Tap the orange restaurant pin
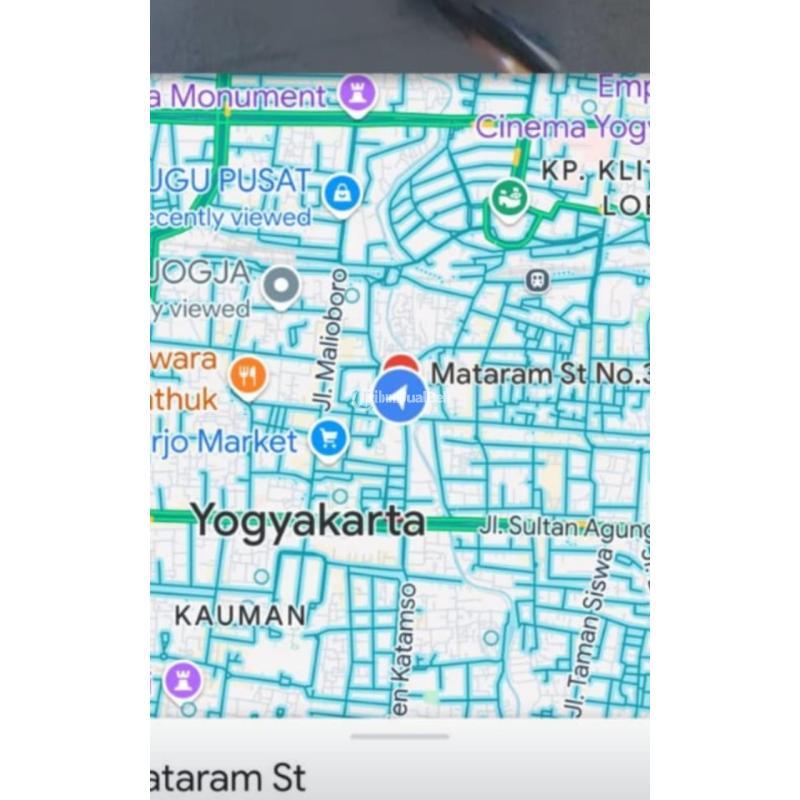The image size is (800, 800). point(247,377)
